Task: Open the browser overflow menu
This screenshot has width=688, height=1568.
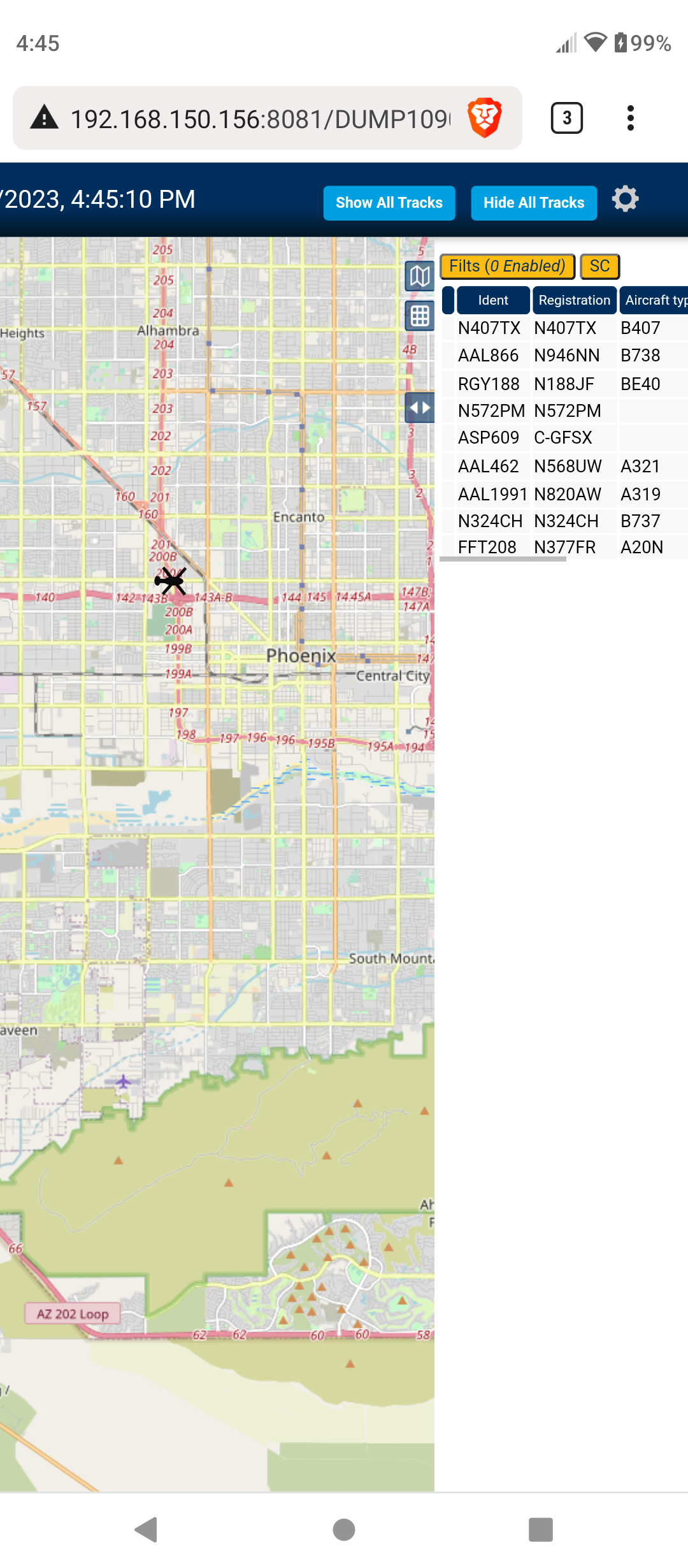Action: [630, 118]
